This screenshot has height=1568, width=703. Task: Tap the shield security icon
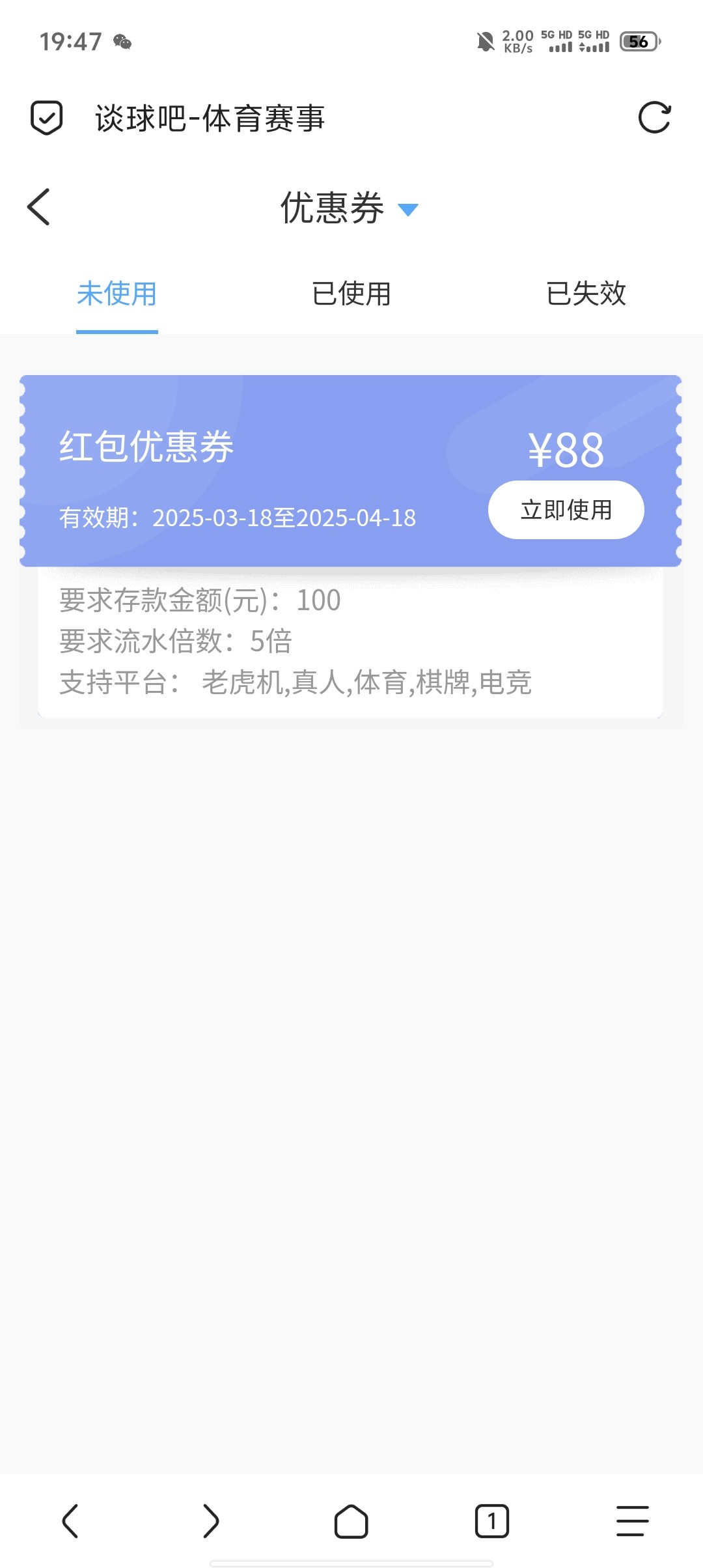(47, 118)
